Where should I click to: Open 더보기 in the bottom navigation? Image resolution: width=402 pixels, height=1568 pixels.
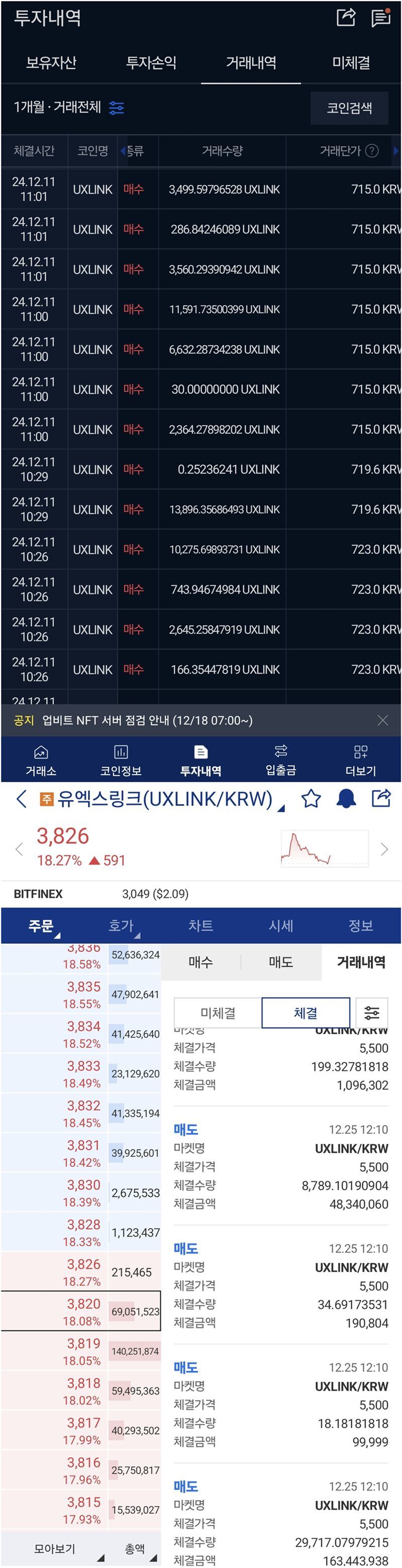361,760
